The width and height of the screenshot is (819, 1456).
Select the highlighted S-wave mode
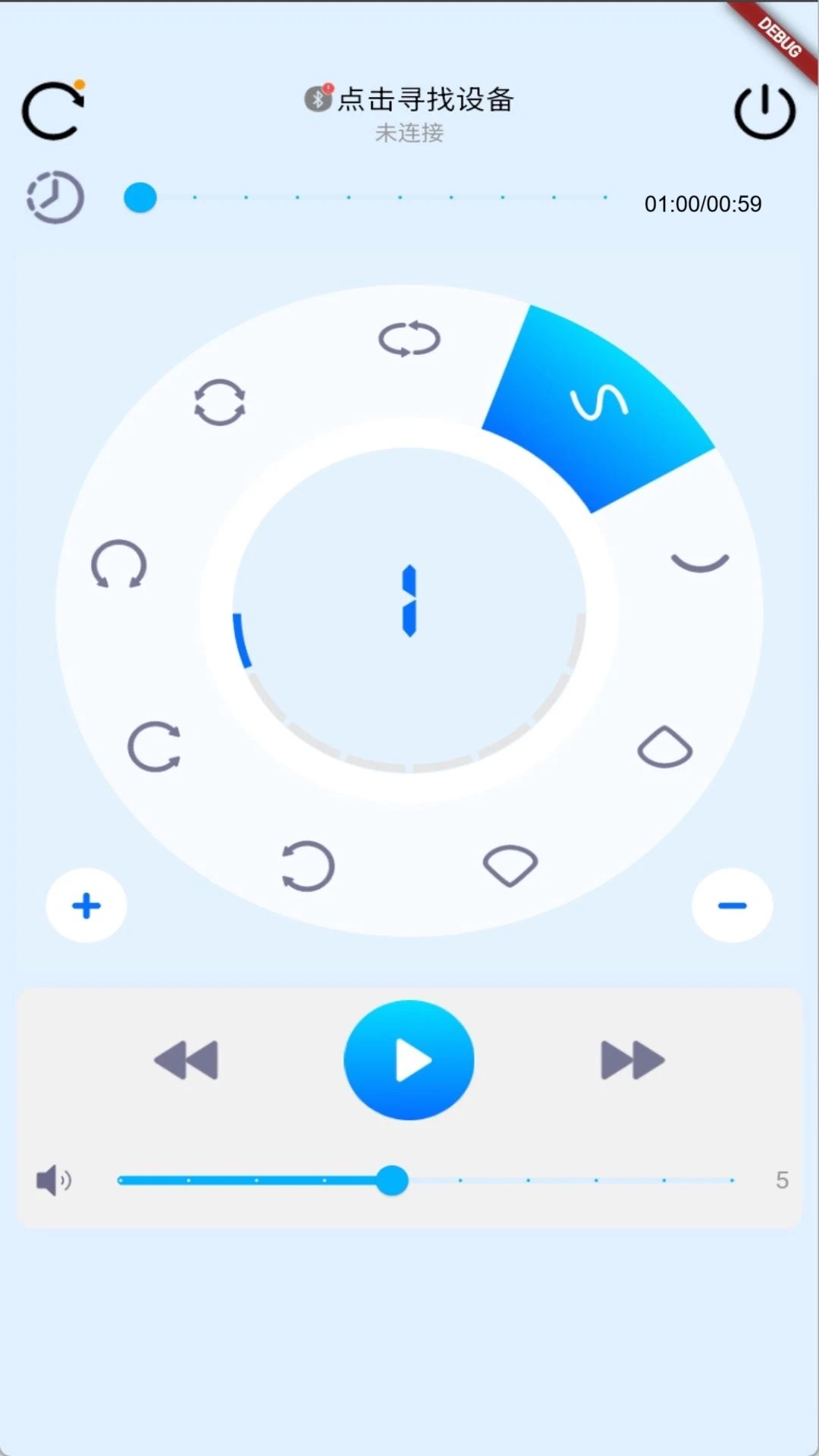tap(599, 403)
